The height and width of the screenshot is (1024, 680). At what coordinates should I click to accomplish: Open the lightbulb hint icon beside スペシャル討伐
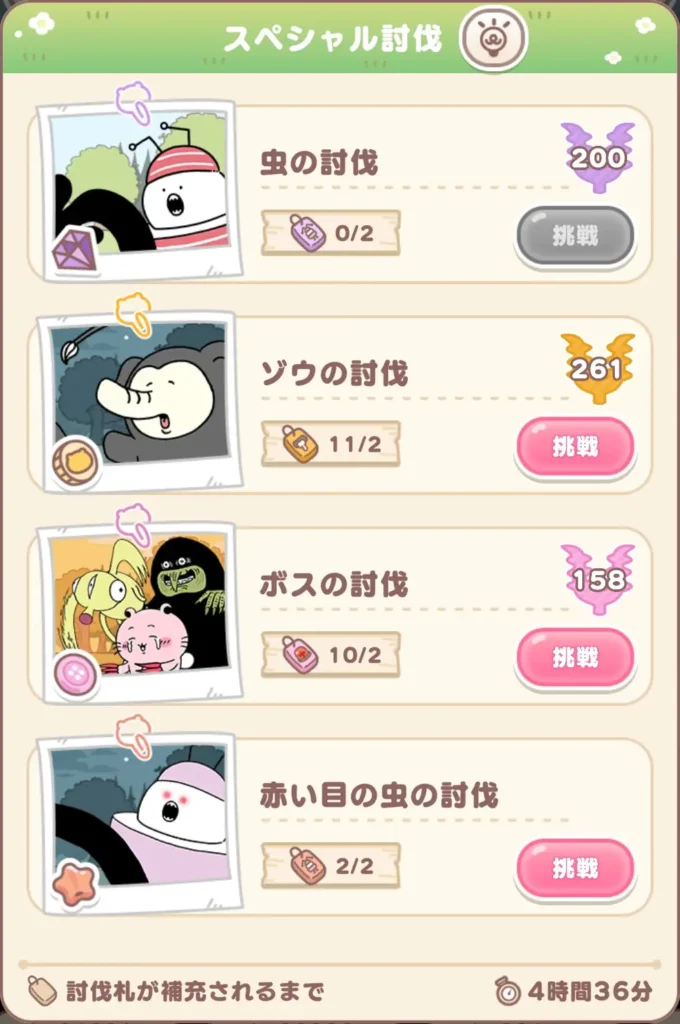click(493, 39)
